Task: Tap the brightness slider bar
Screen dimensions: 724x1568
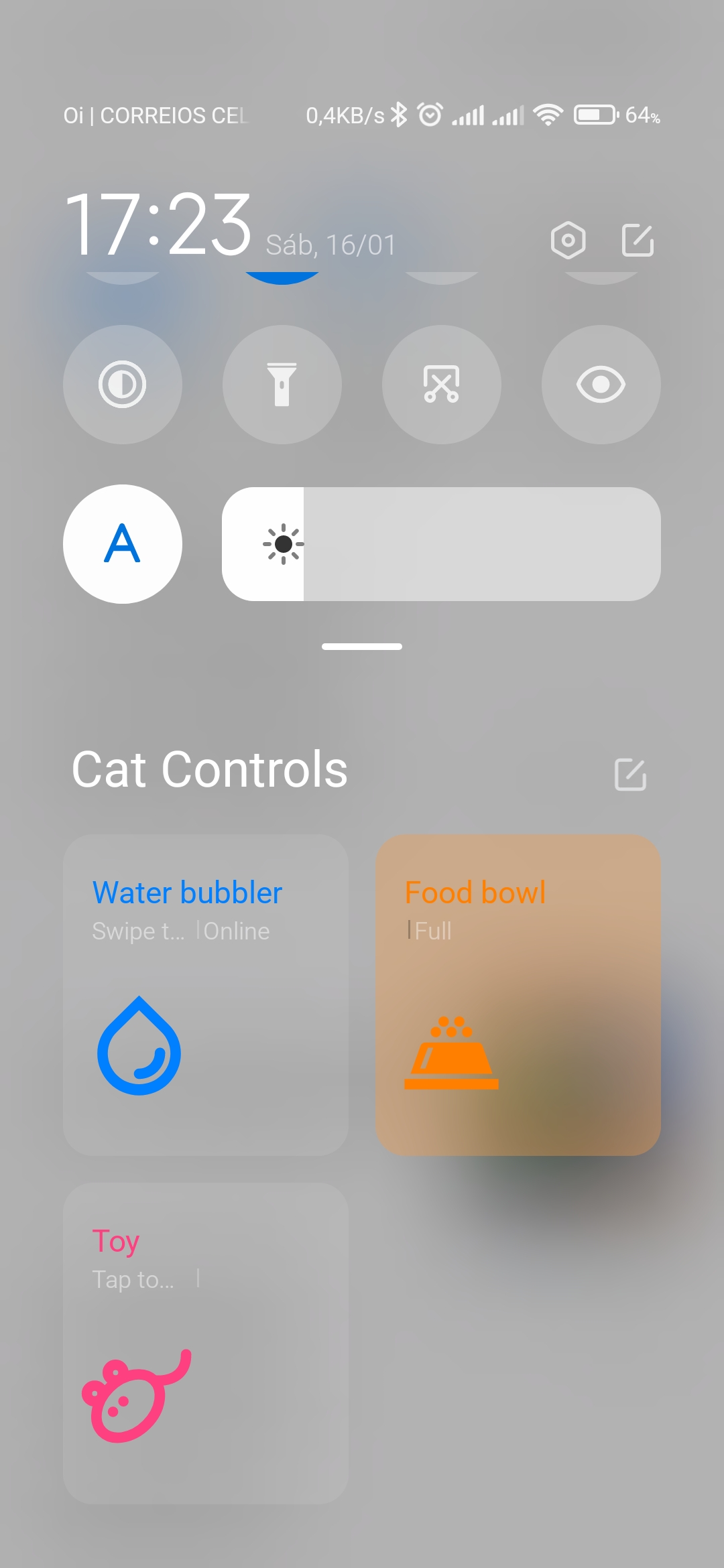Action: click(441, 544)
